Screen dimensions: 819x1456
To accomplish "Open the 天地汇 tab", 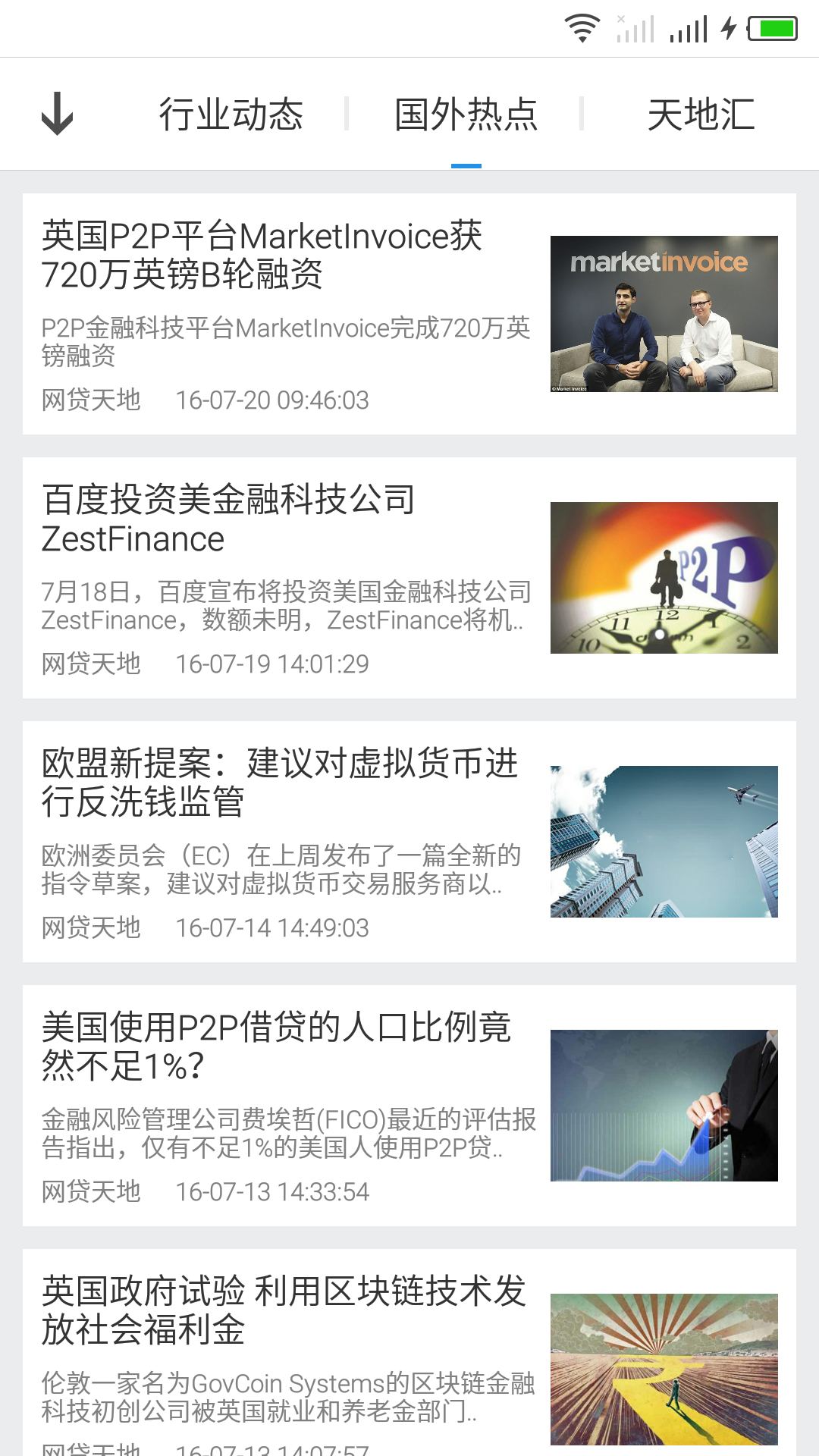I will pos(701,115).
